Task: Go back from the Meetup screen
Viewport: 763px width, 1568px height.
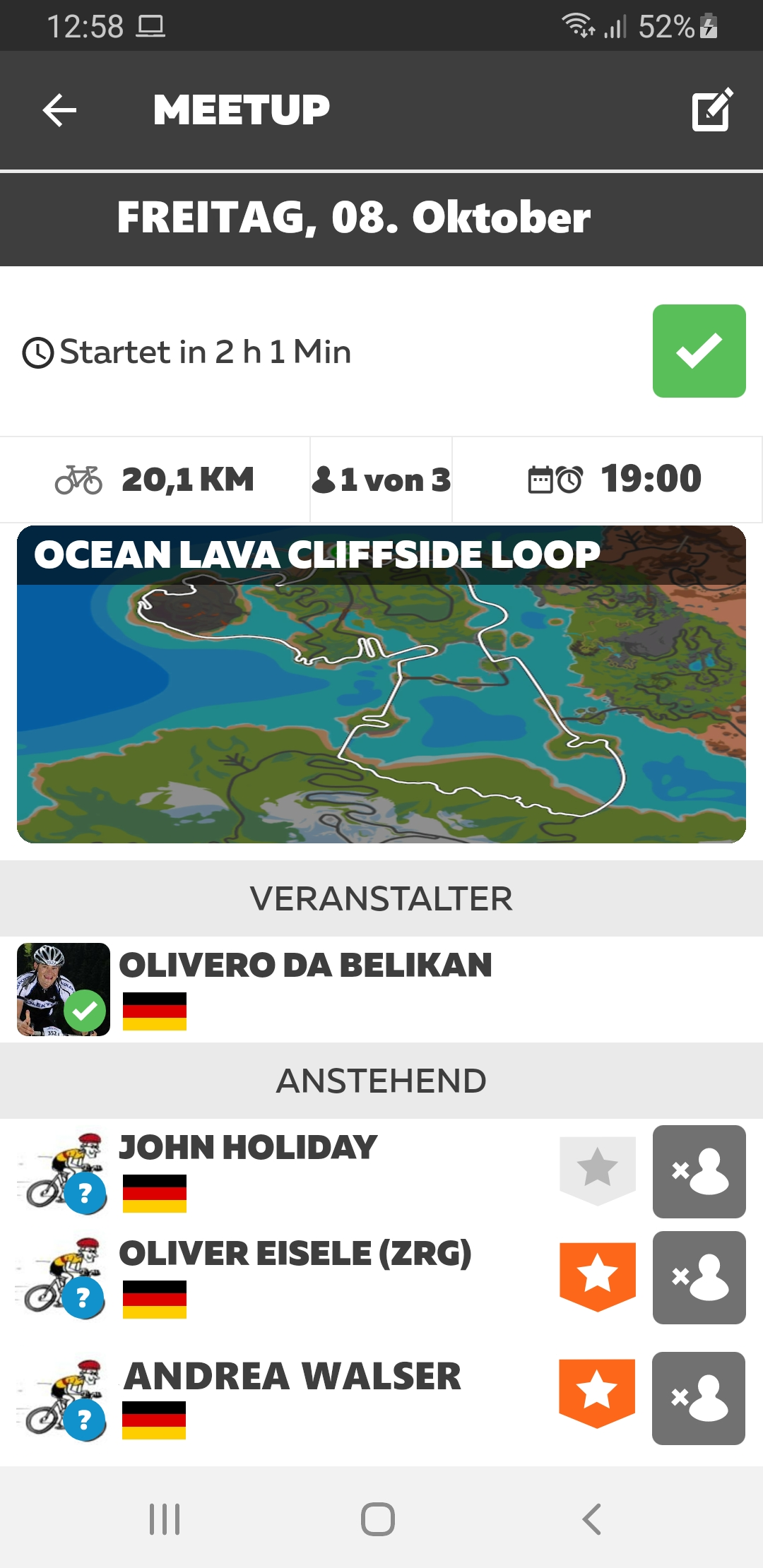Action: 59,111
